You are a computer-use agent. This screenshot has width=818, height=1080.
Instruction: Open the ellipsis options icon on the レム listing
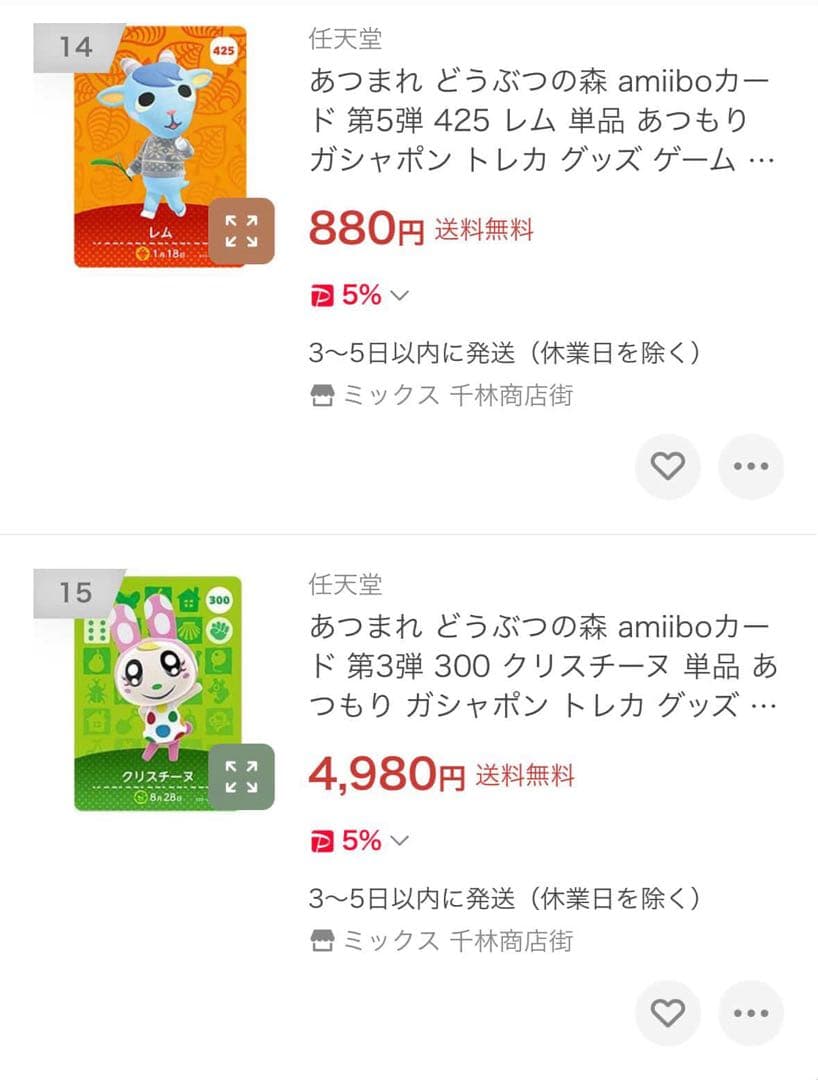point(751,467)
